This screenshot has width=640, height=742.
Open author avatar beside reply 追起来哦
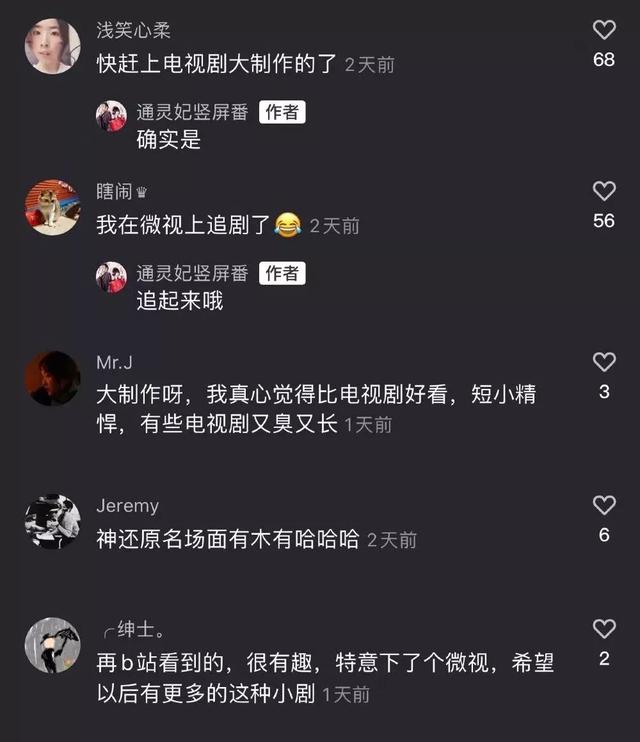[x=111, y=277]
